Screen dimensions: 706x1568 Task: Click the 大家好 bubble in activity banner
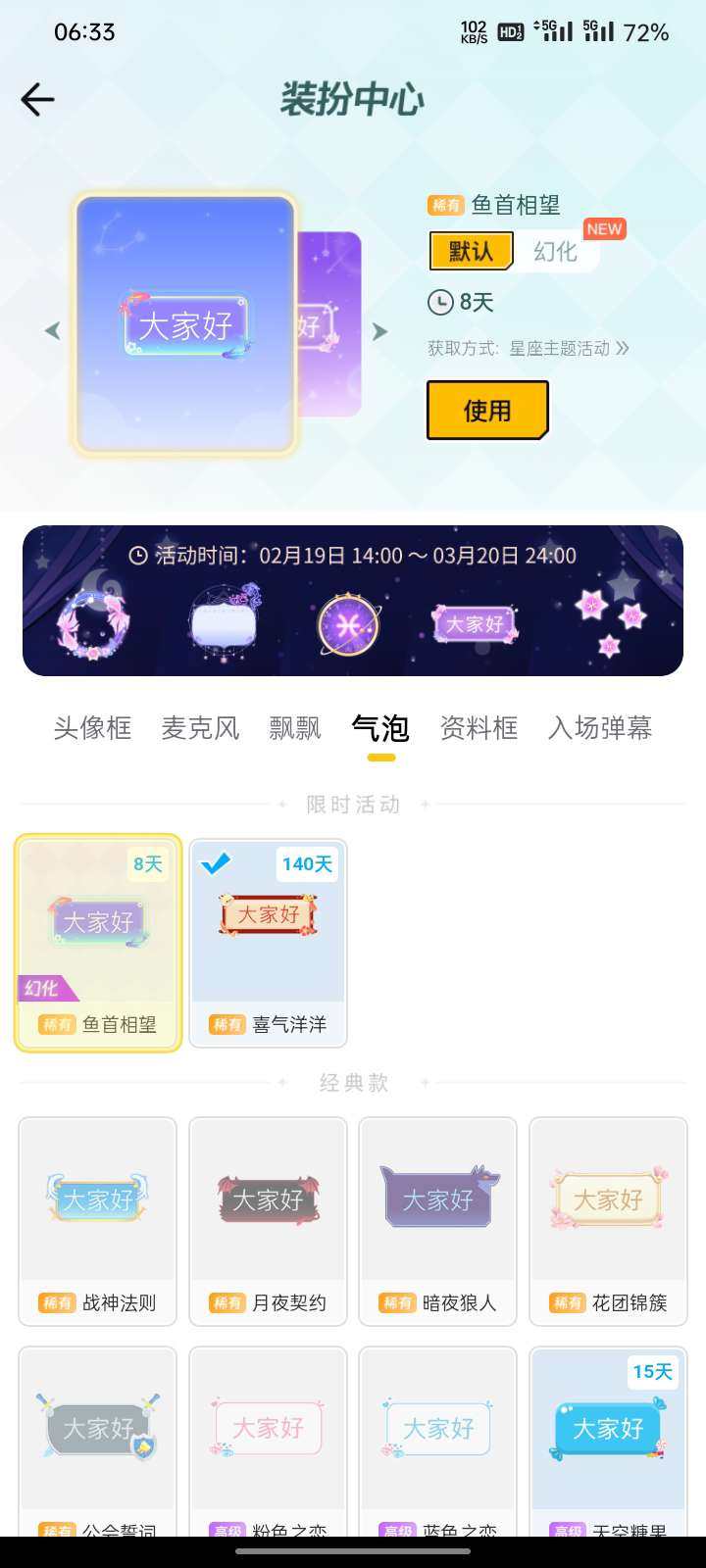475,621
